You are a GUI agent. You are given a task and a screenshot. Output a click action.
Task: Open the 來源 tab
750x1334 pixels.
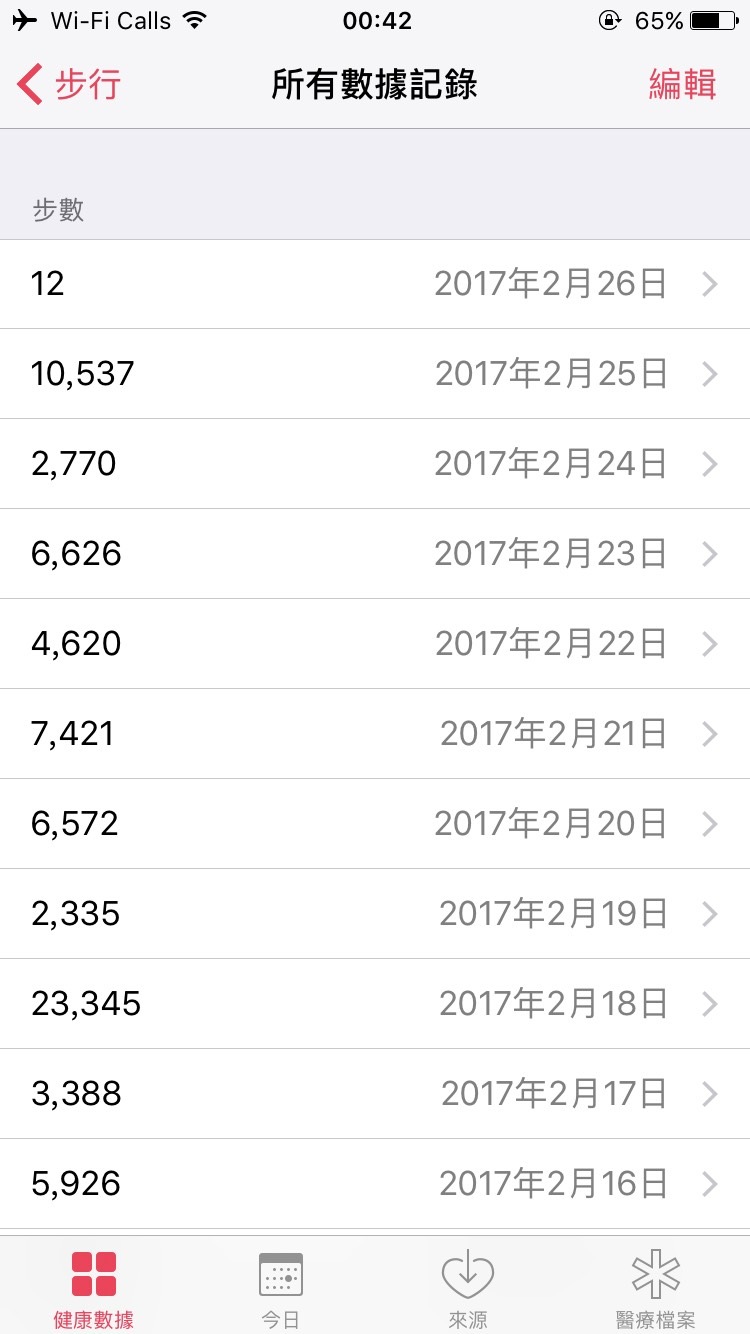coord(468,1287)
